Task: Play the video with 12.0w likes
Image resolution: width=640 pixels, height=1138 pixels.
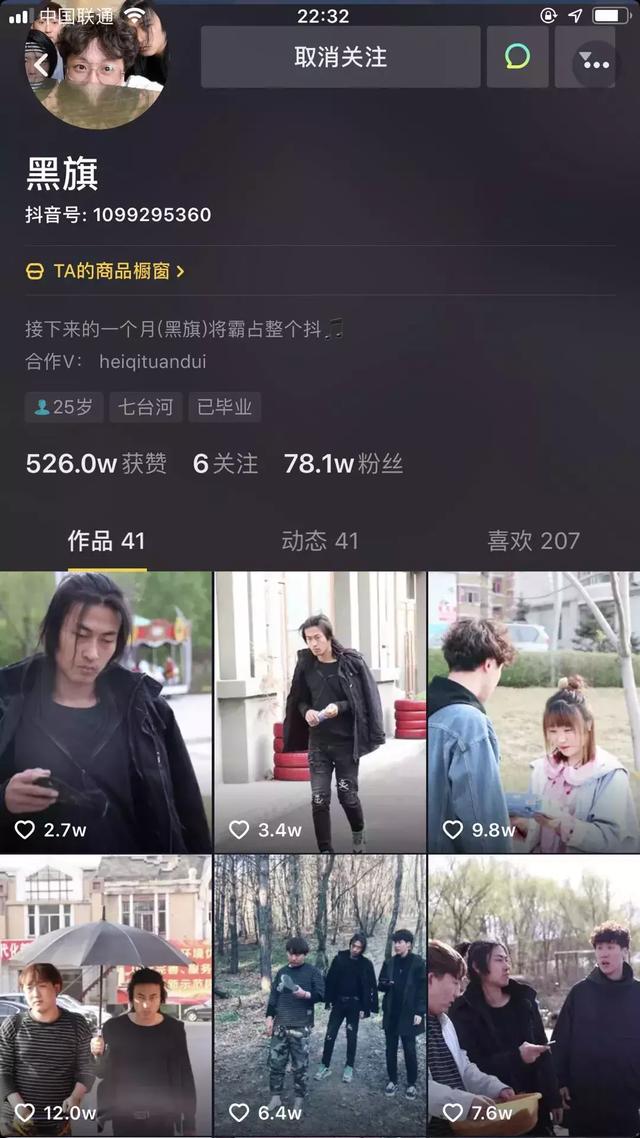Action: pyautogui.click(x=106, y=995)
